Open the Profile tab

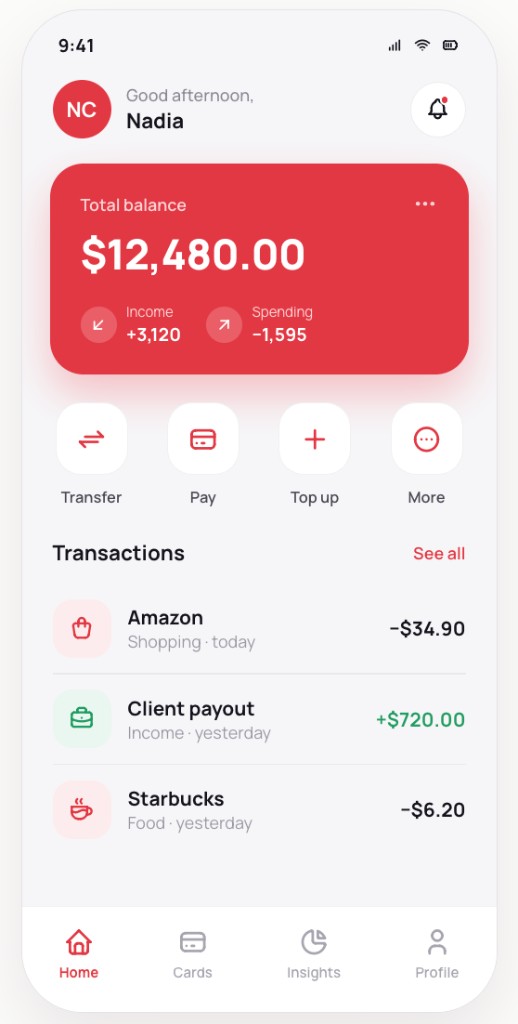click(437, 954)
